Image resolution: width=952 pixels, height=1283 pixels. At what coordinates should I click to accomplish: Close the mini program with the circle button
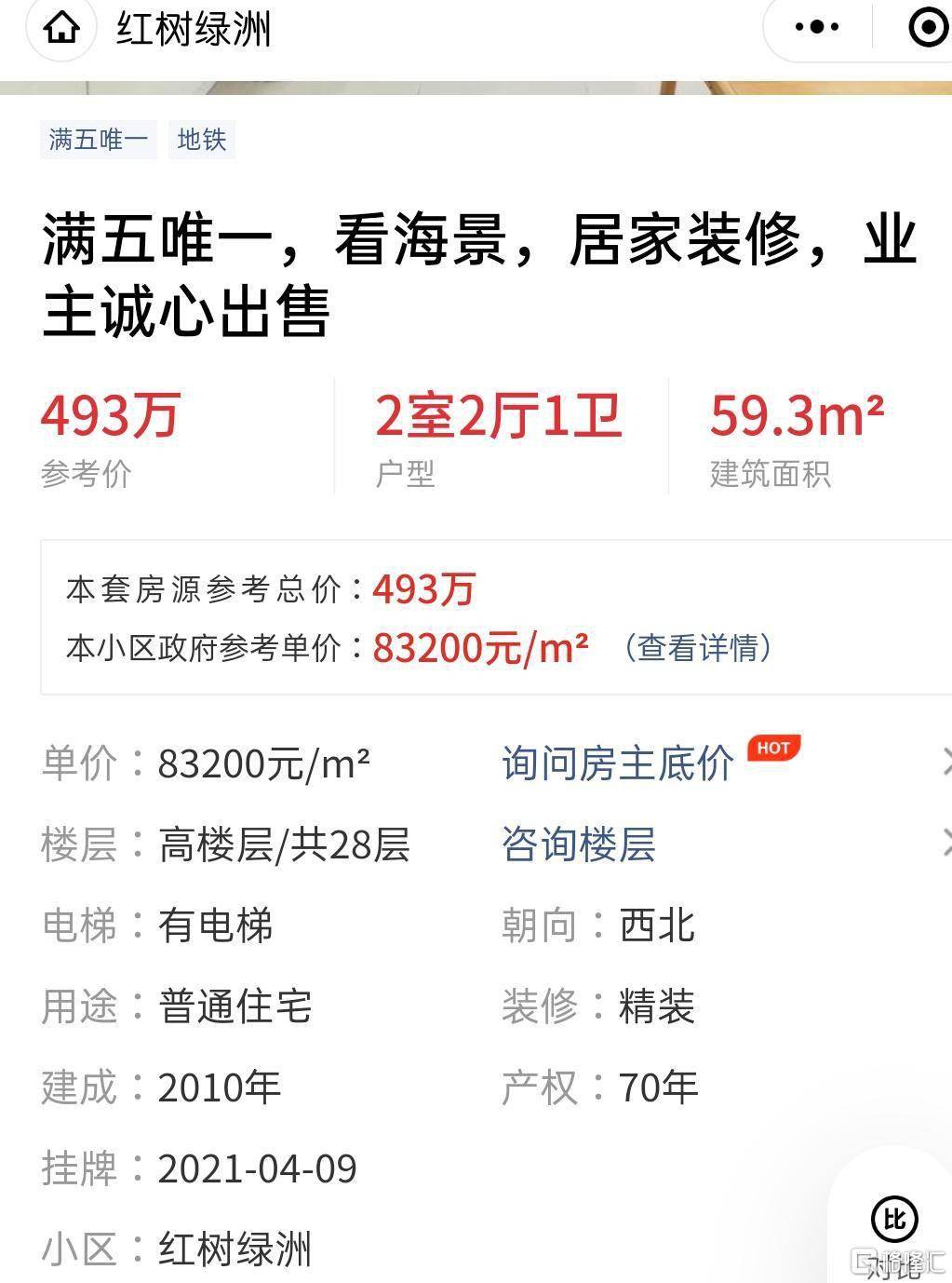point(926,27)
